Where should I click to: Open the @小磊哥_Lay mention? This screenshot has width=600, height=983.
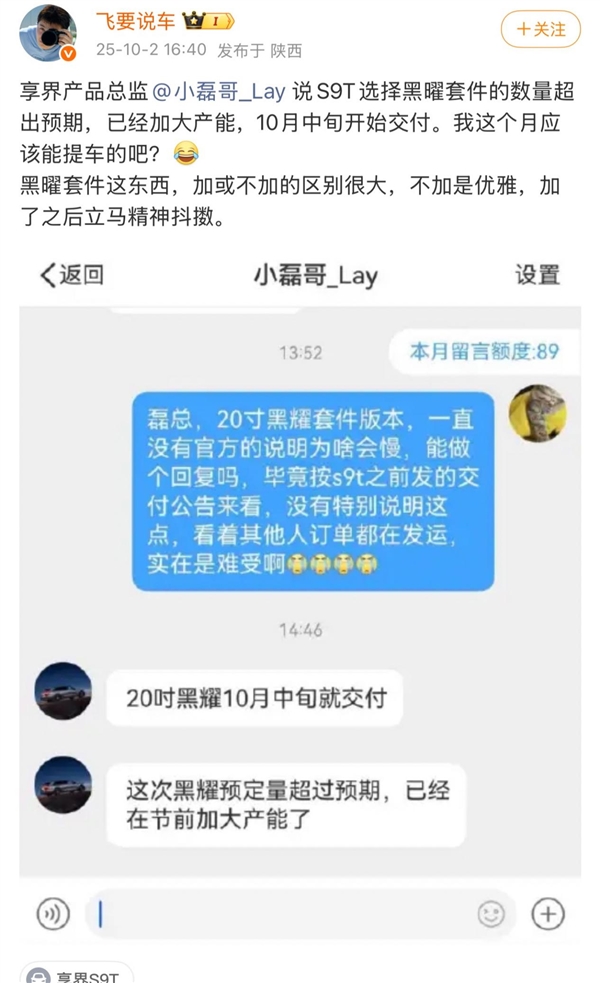coord(219,92)
